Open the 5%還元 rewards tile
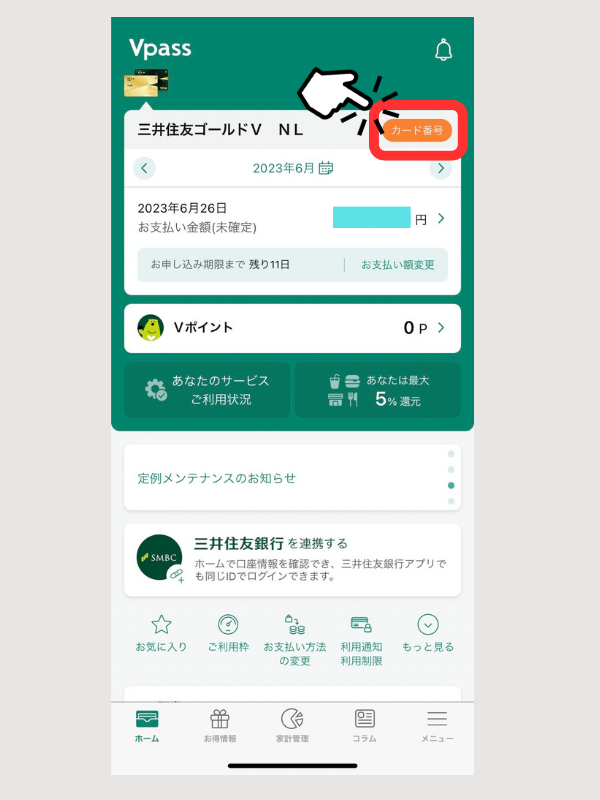The height and width of the screenshot is (800, 600). [377, 390]
